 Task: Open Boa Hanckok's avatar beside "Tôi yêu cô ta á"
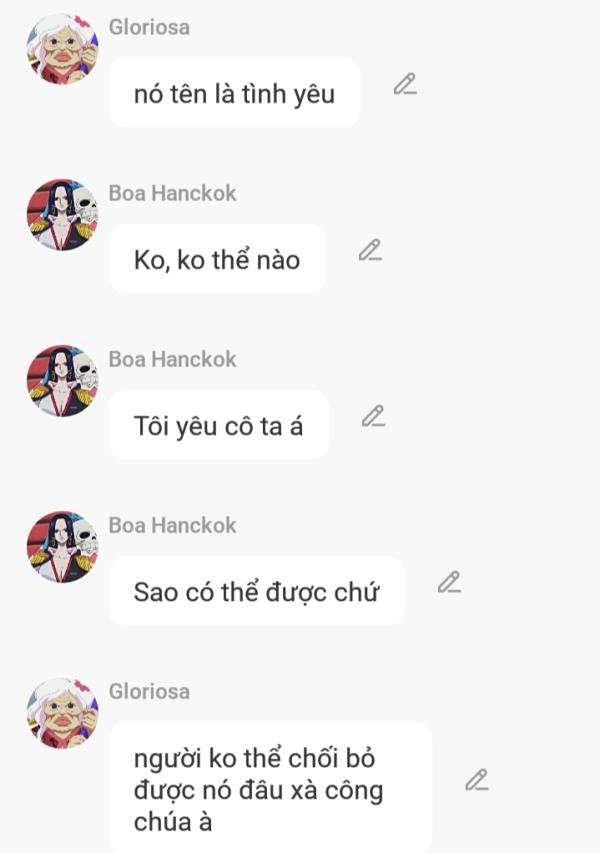coord(62,381)
